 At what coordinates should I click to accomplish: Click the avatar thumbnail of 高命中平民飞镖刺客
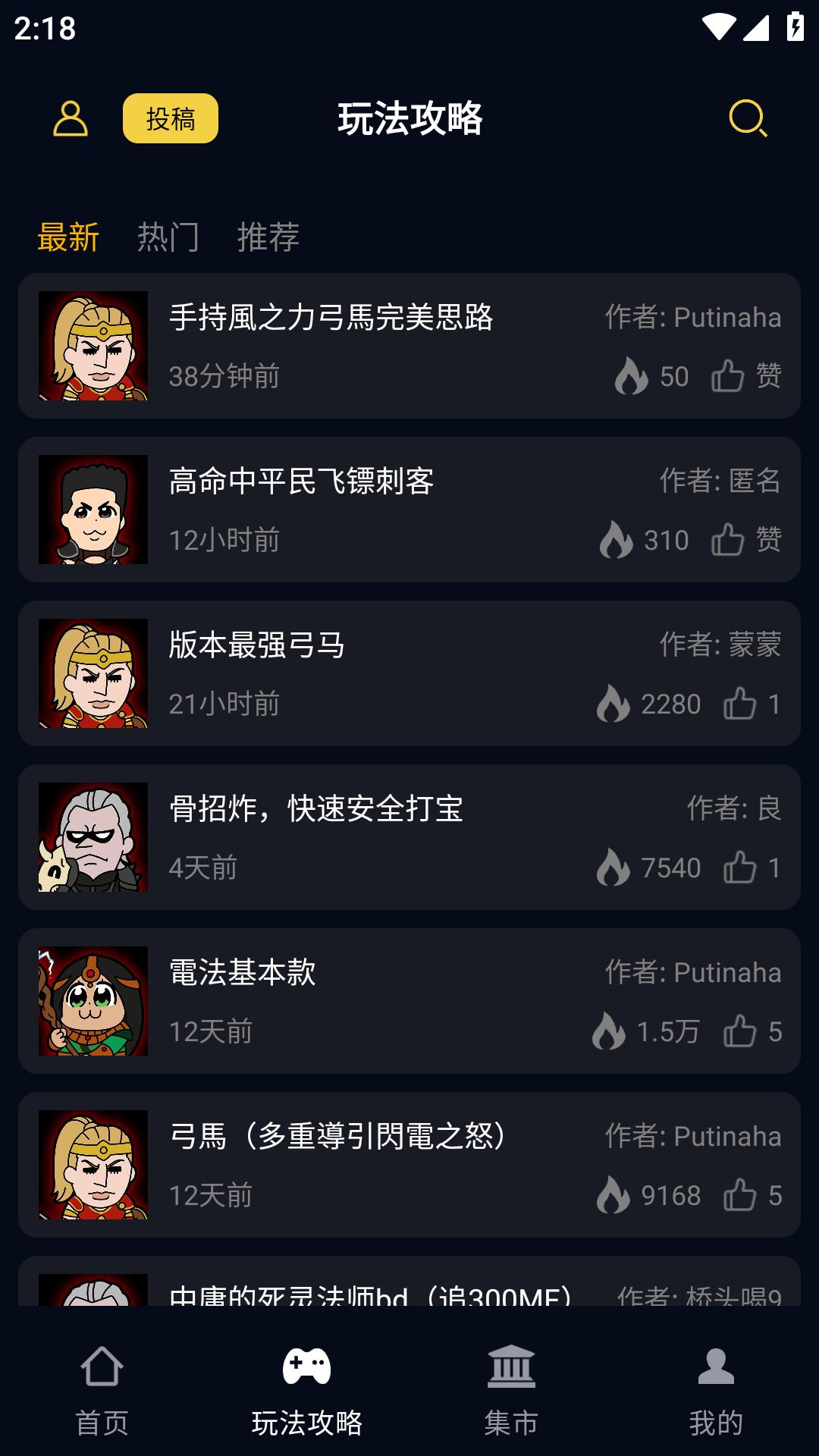coord(94,510)
